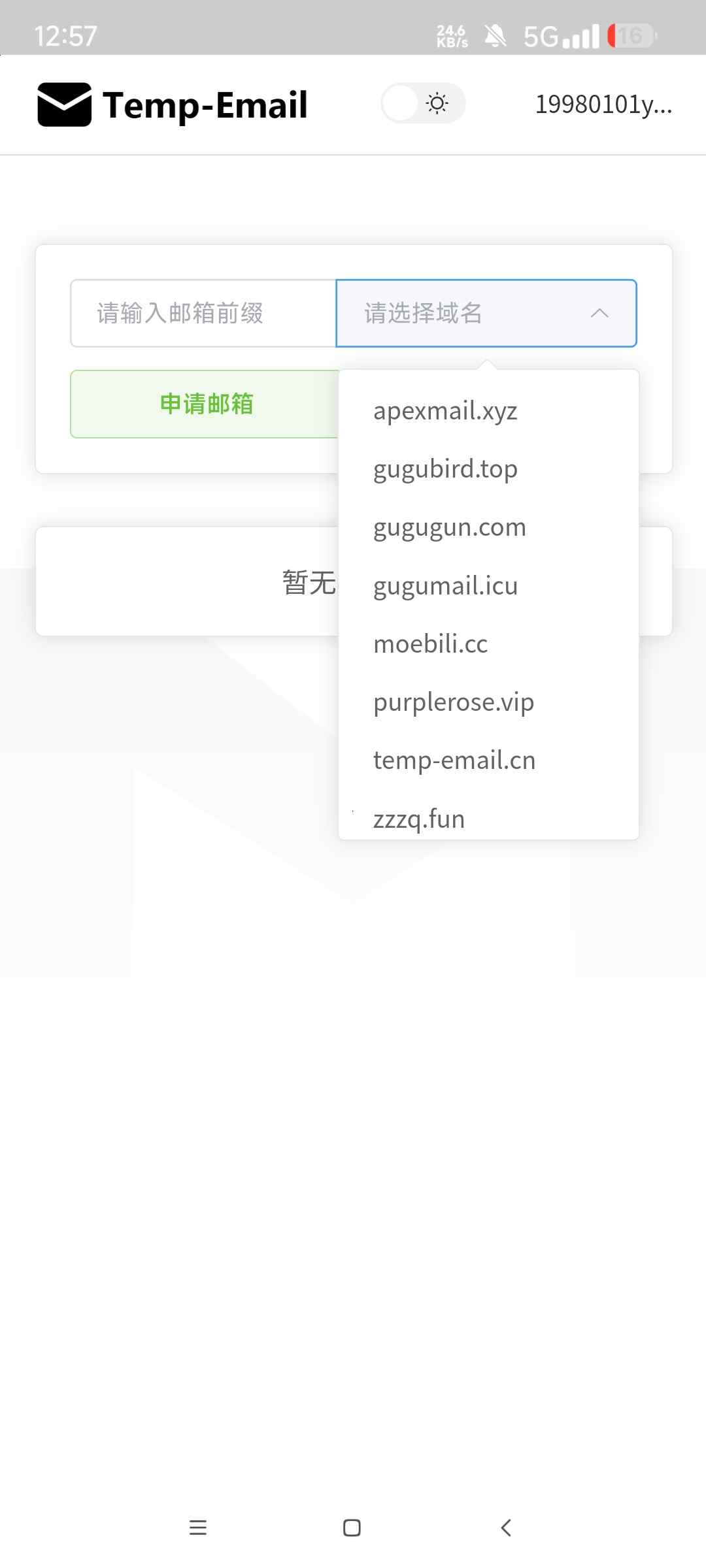Select the apexmail.xyz domain
This screenshot has height=1568, width=706.
click(x=446, y=411)
